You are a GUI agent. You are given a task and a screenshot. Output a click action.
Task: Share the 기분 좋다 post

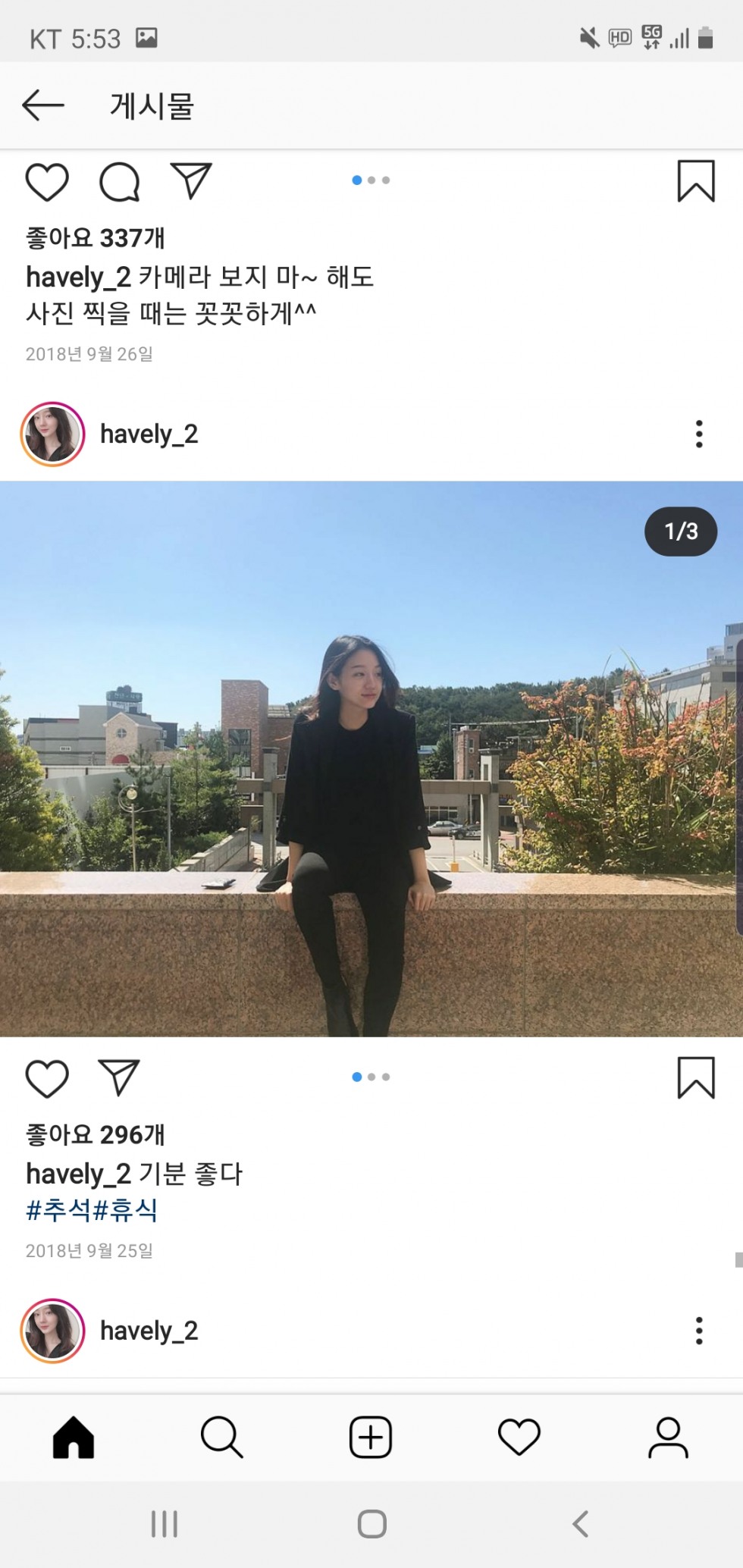coord(119,1077)
